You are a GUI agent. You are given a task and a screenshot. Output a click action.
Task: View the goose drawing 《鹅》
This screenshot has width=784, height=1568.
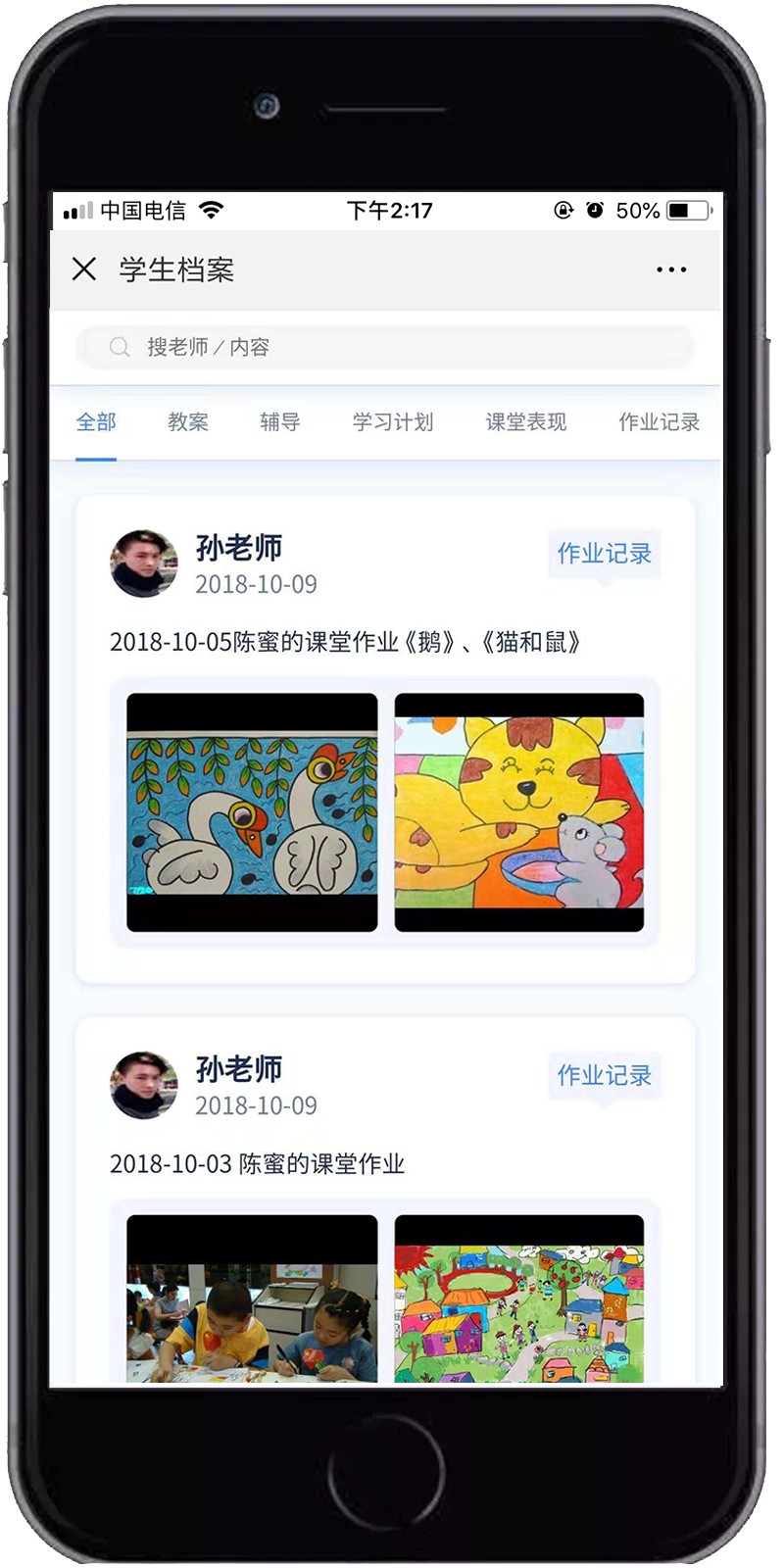tap(252, 812)
